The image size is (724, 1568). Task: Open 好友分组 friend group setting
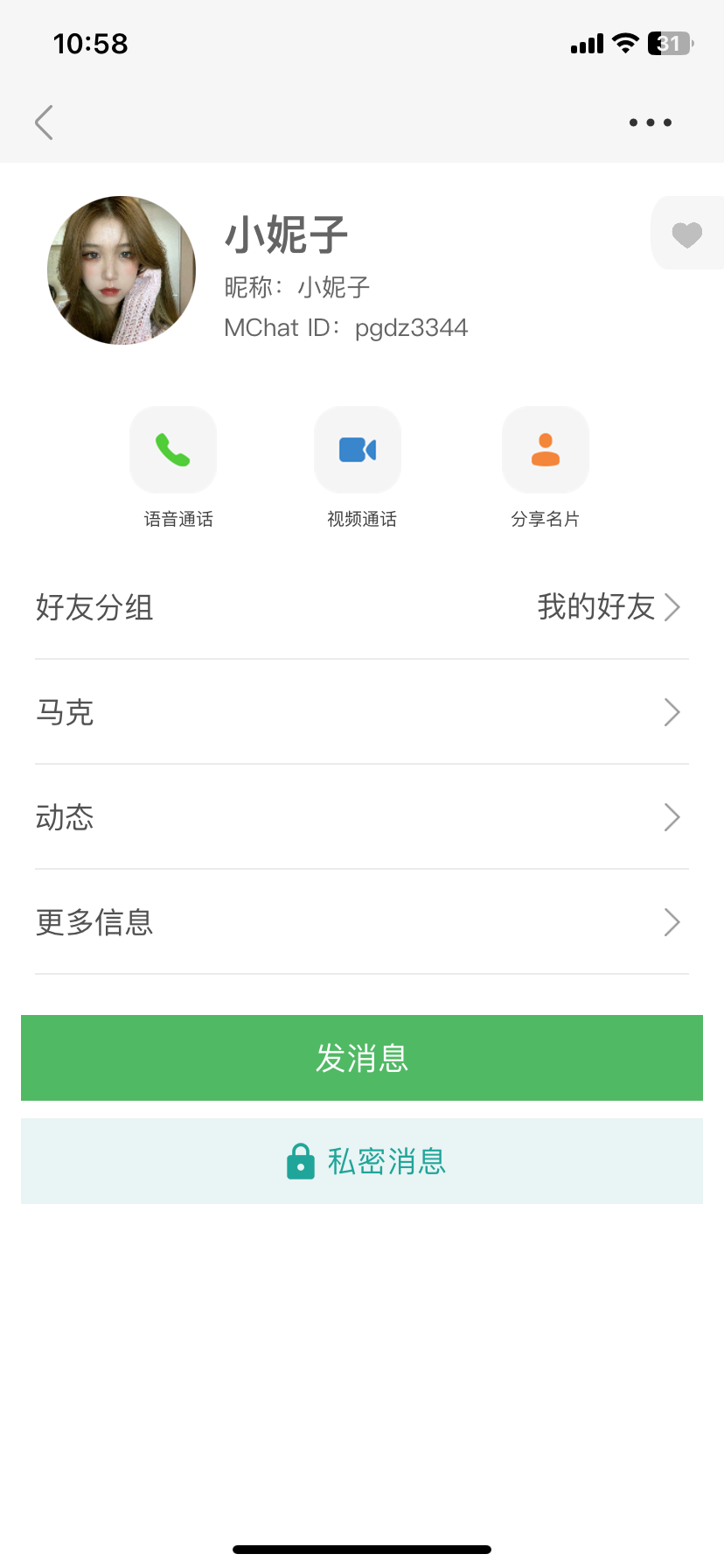coord(362,606)
